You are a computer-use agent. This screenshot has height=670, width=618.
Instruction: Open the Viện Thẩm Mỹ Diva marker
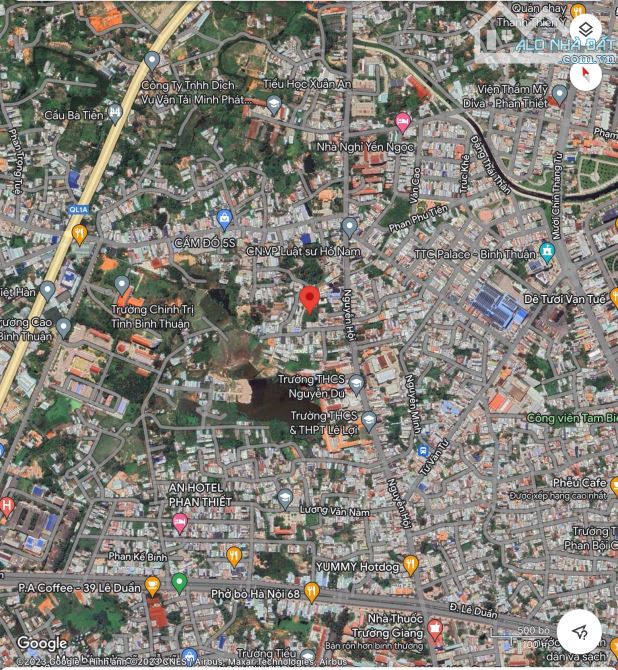point(560,95)
